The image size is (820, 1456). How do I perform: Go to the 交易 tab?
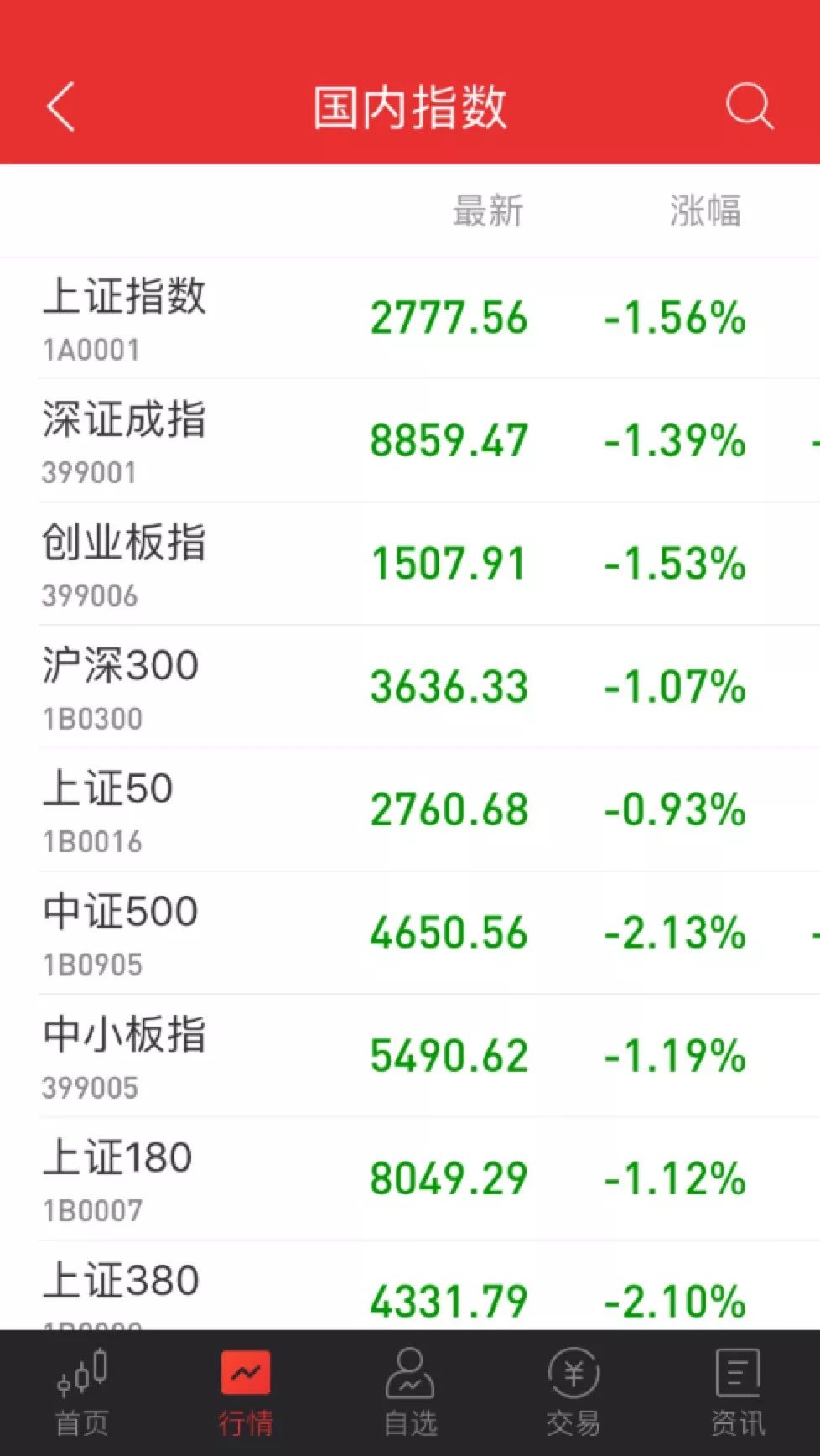pyautogui.click(x=573, y=1393)
